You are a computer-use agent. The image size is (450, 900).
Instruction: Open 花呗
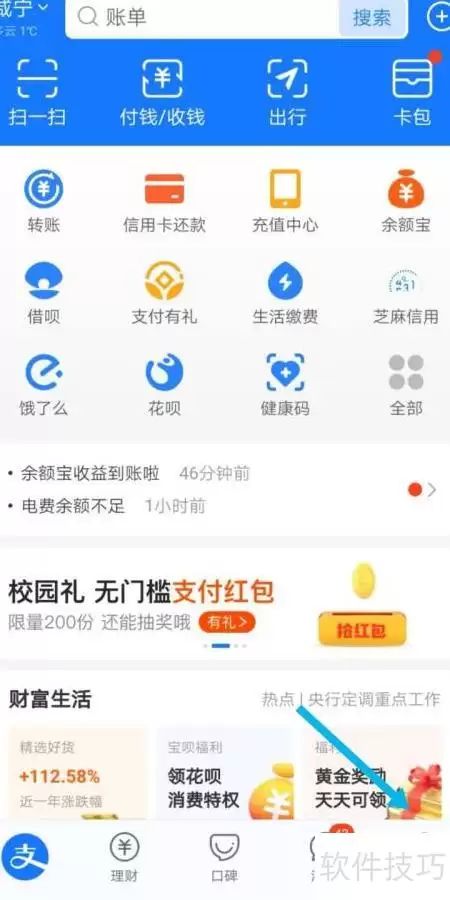(164, 385)
